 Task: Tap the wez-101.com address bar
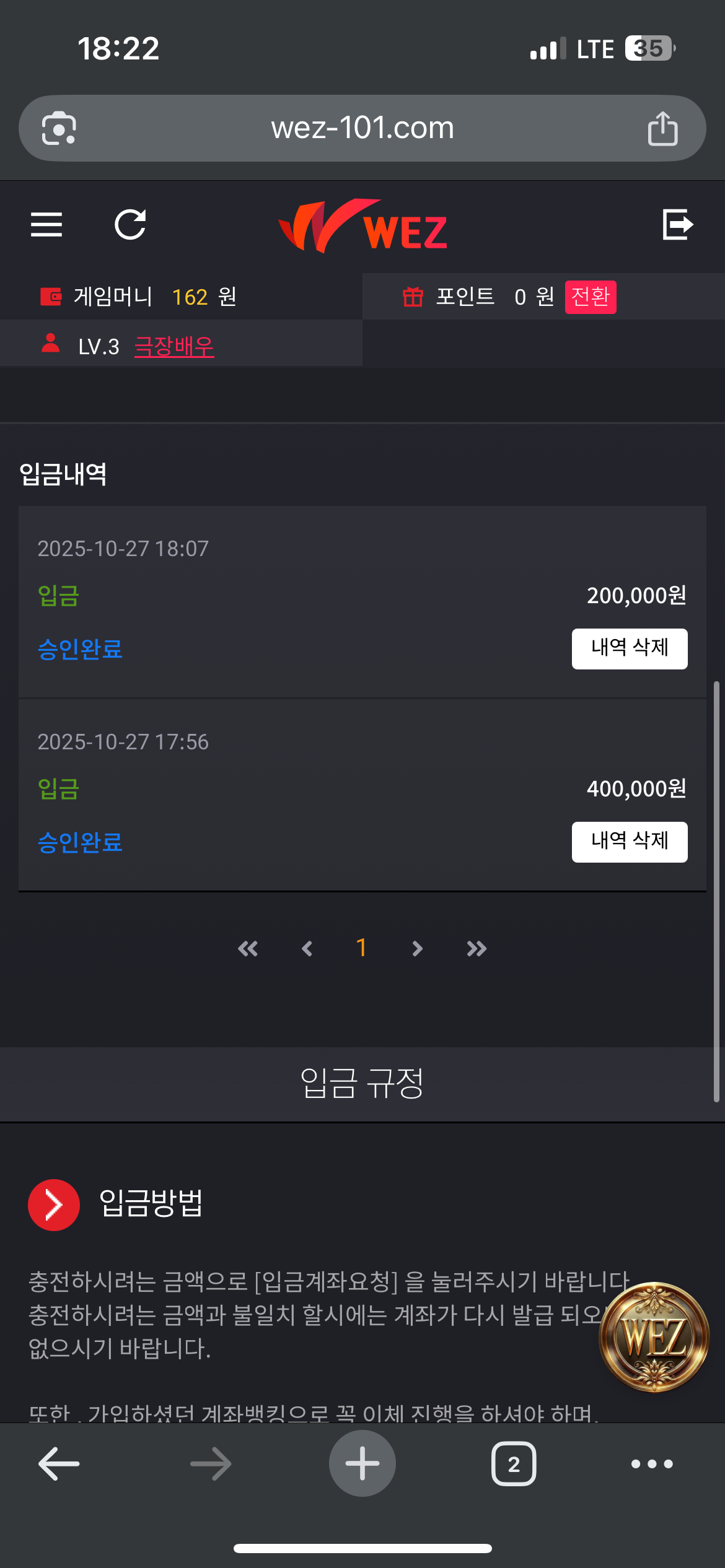tap(362, 128)
